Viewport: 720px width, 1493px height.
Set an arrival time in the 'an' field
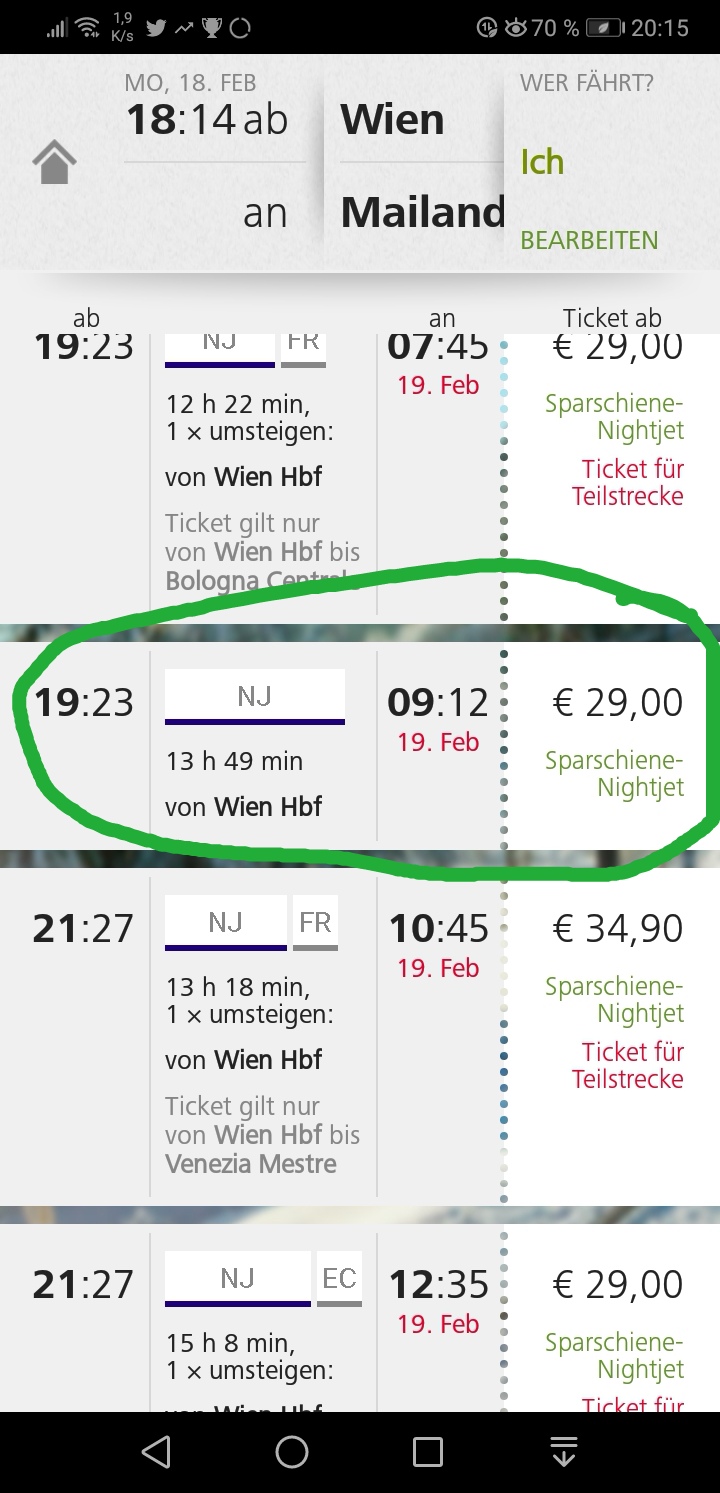(x=265, y=213)
